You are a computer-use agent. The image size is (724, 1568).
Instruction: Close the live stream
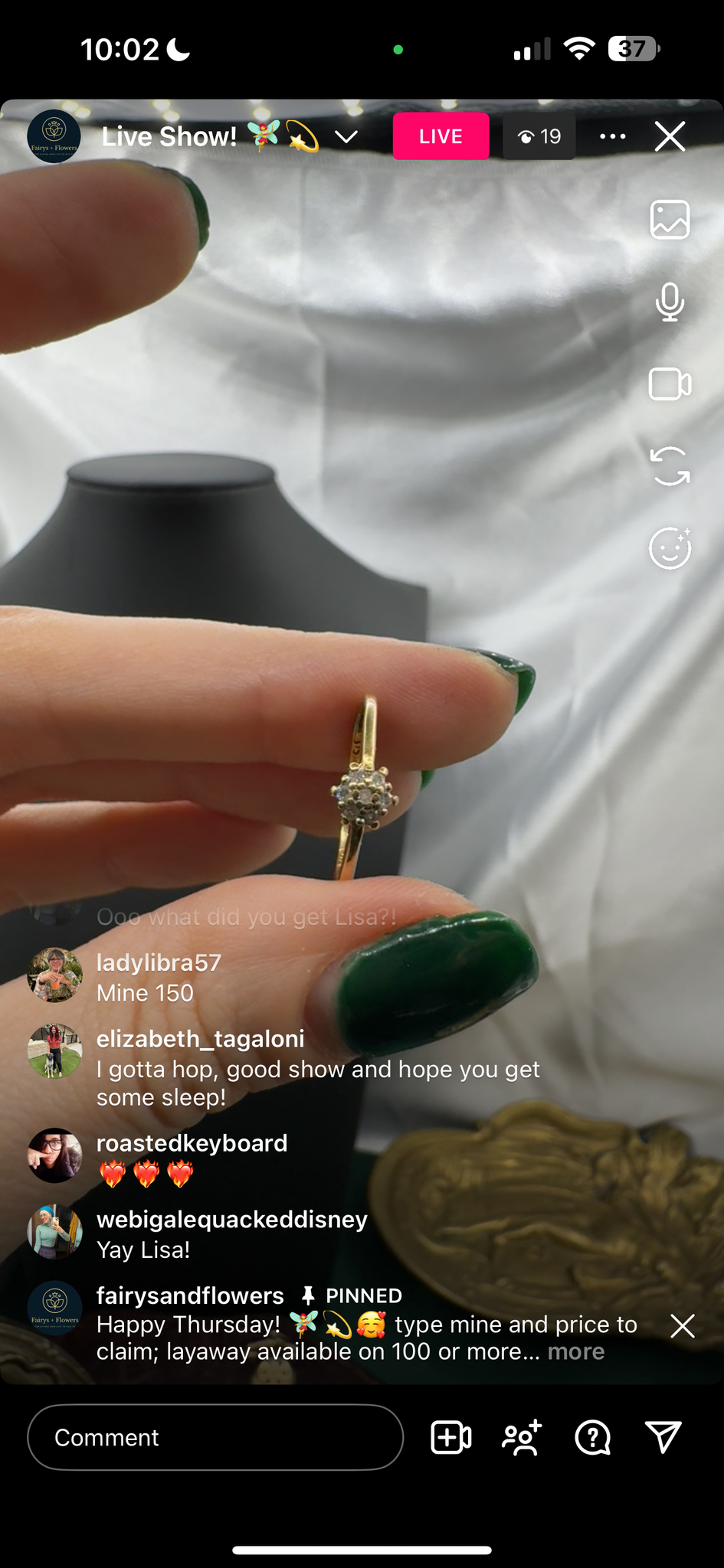click(670, 137)
